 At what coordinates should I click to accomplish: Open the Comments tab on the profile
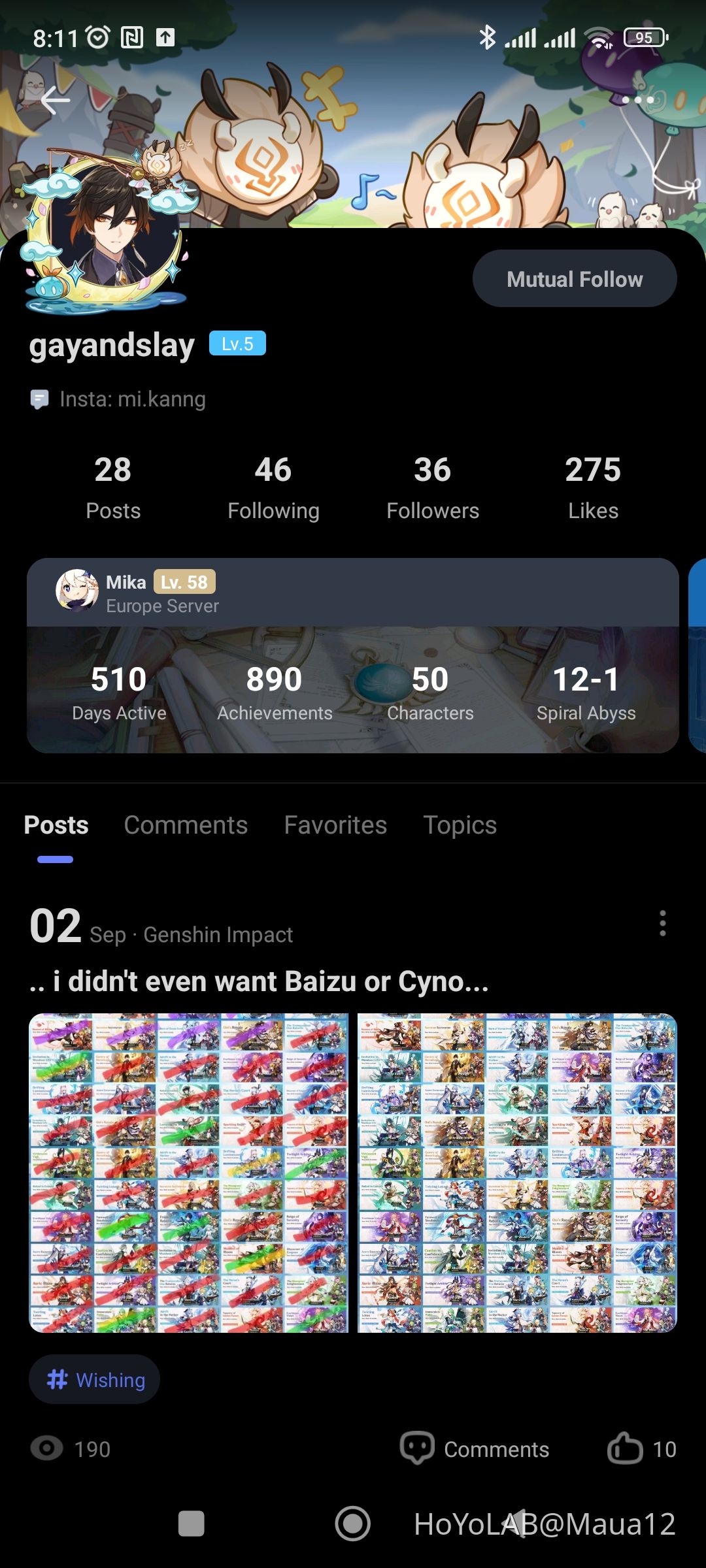[185, 825]
